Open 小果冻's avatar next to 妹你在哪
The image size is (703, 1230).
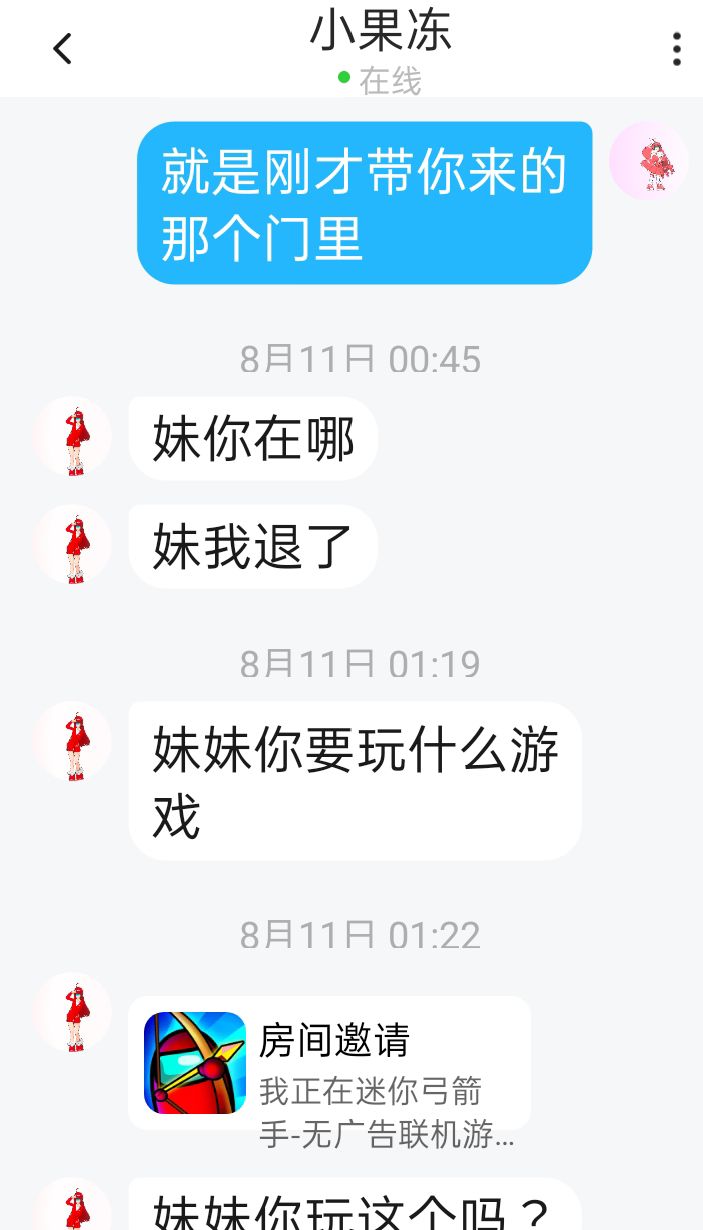71,437
